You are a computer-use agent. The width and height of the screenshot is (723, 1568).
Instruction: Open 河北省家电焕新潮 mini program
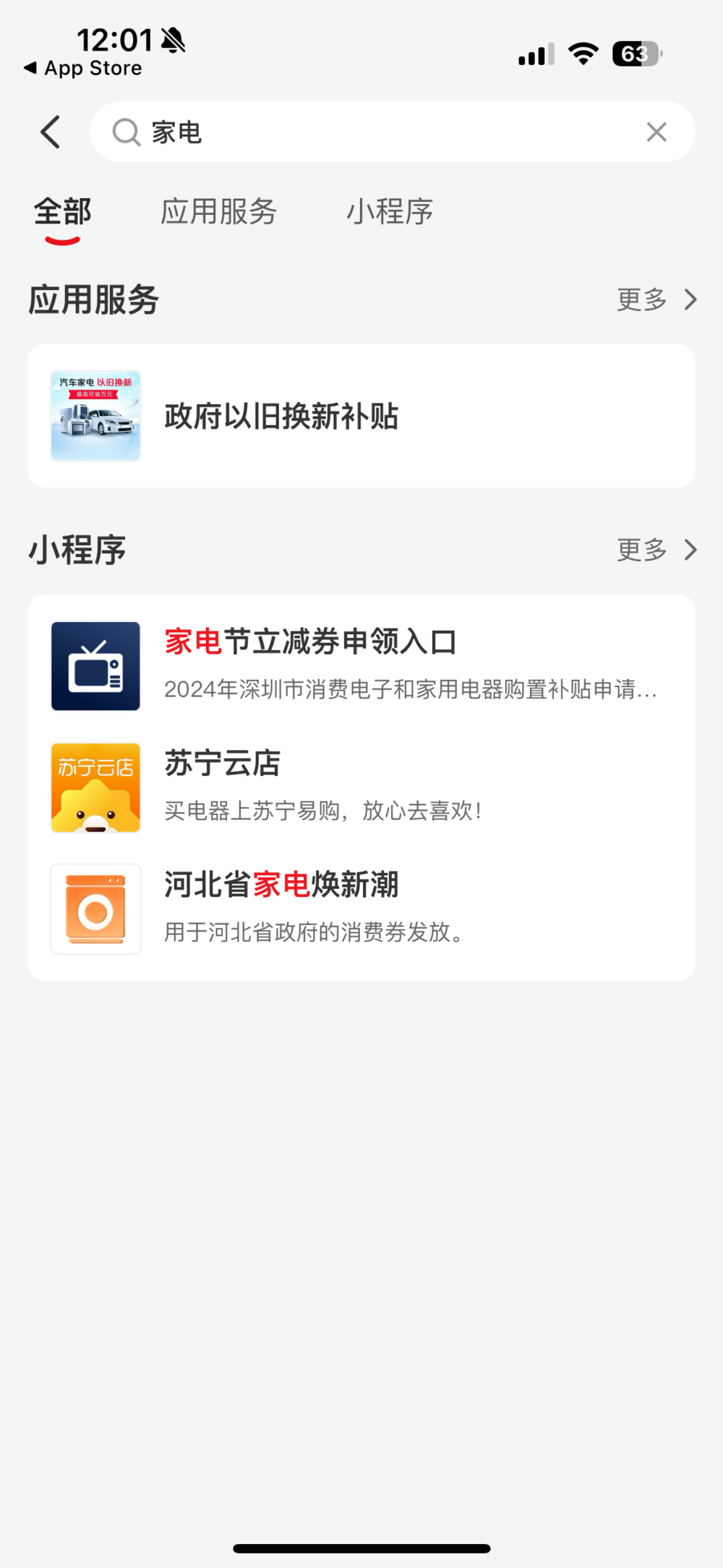[361, 908]
